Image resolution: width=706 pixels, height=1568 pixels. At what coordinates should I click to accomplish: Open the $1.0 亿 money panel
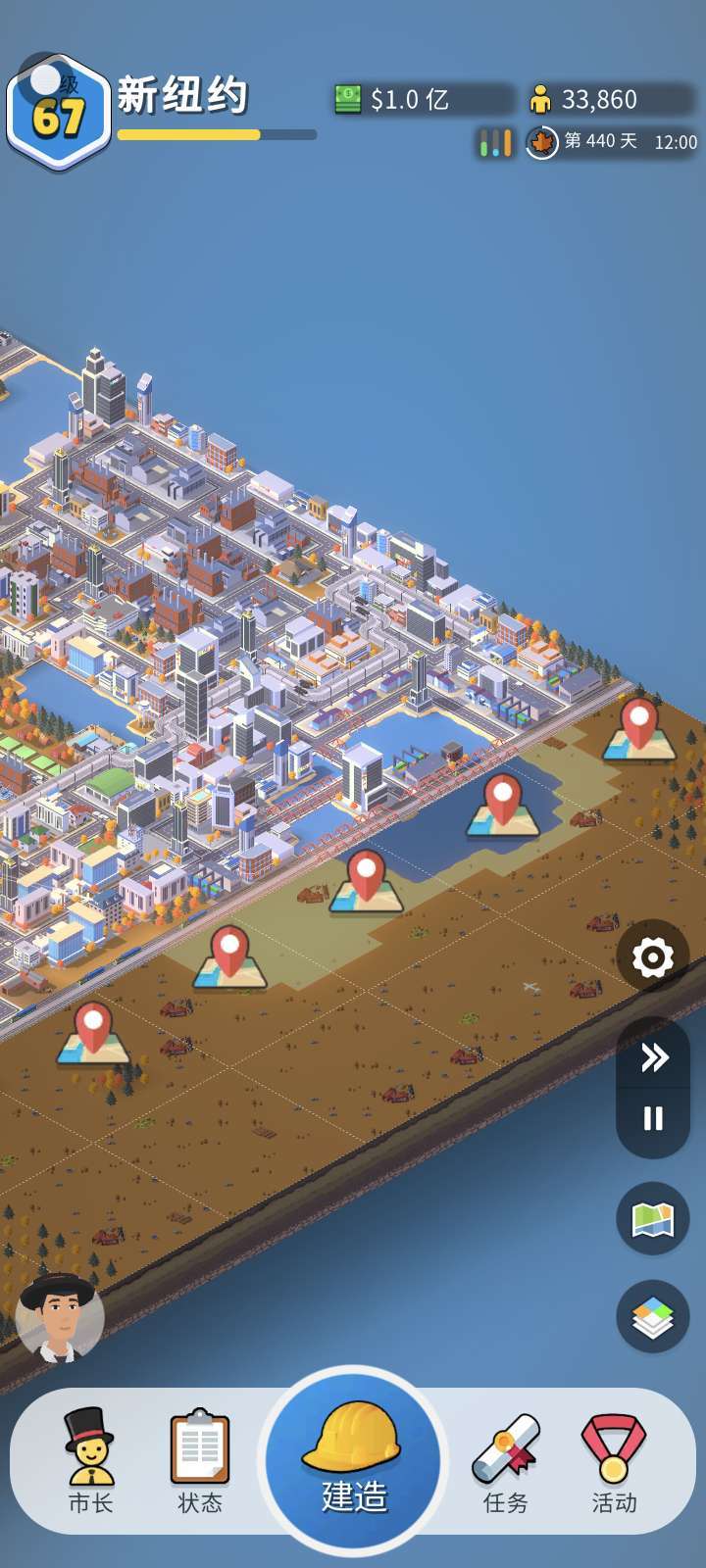point(423,99)
